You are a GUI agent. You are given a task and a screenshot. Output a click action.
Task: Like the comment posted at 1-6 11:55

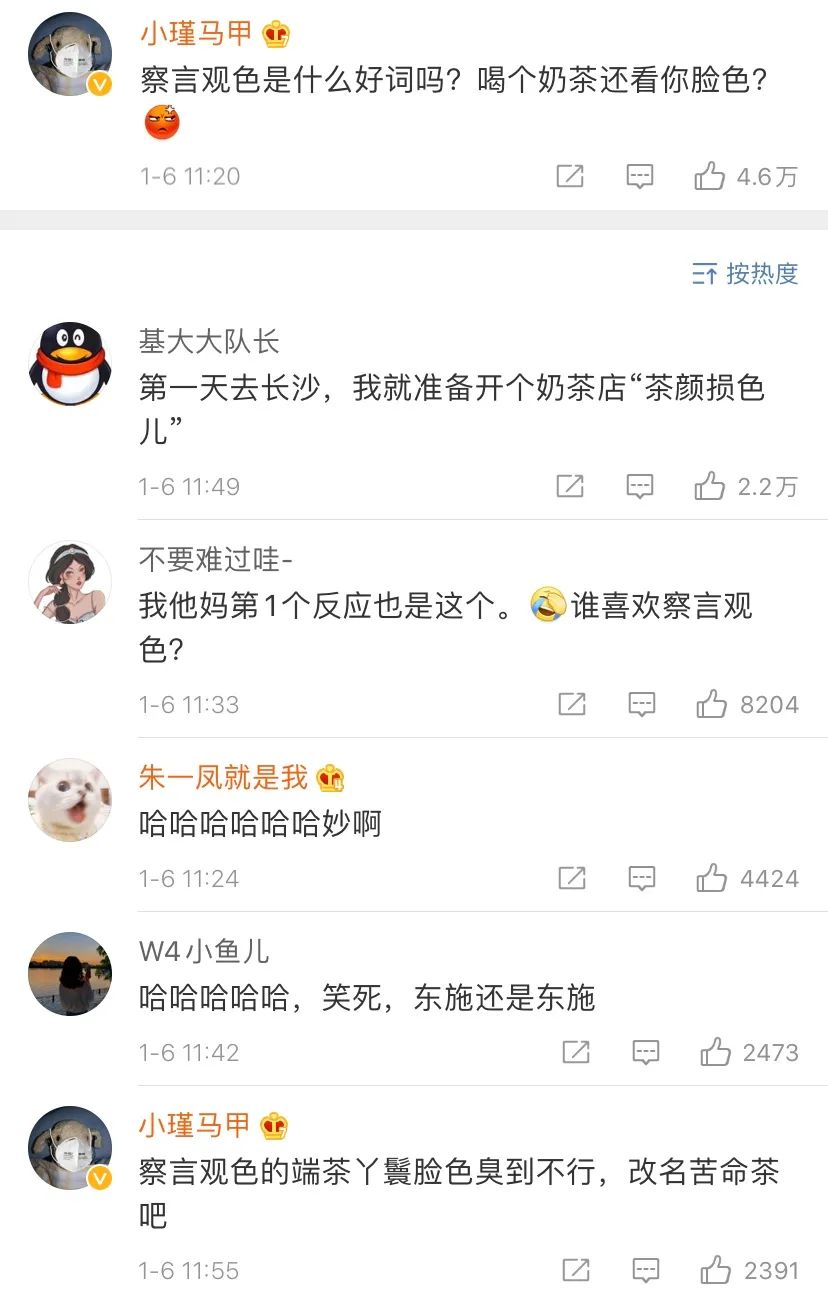click(716, 1271)
